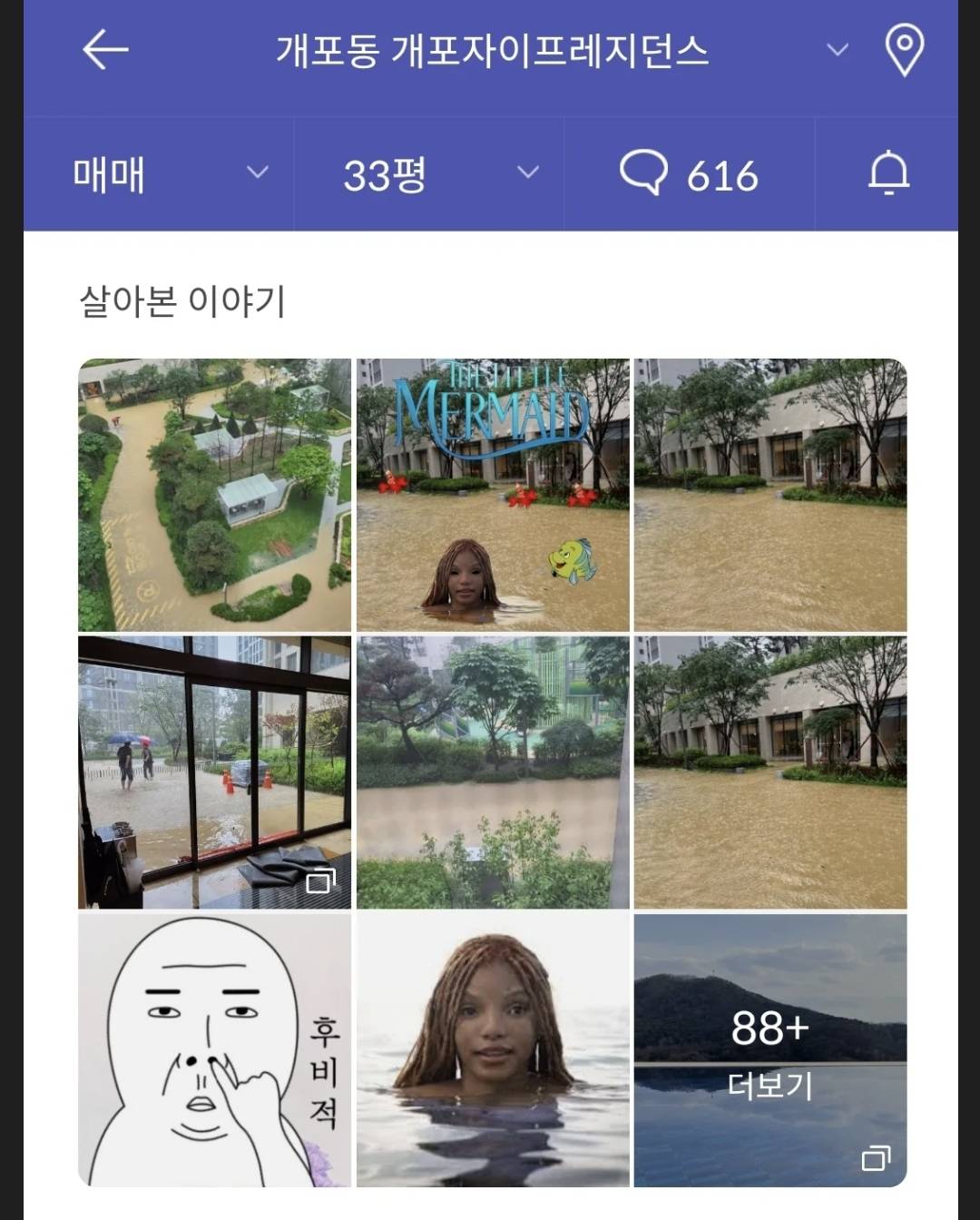Open the 후비적 cartoon face image
Screen dimensions: 980x1220
click(x=214, y=1050)
